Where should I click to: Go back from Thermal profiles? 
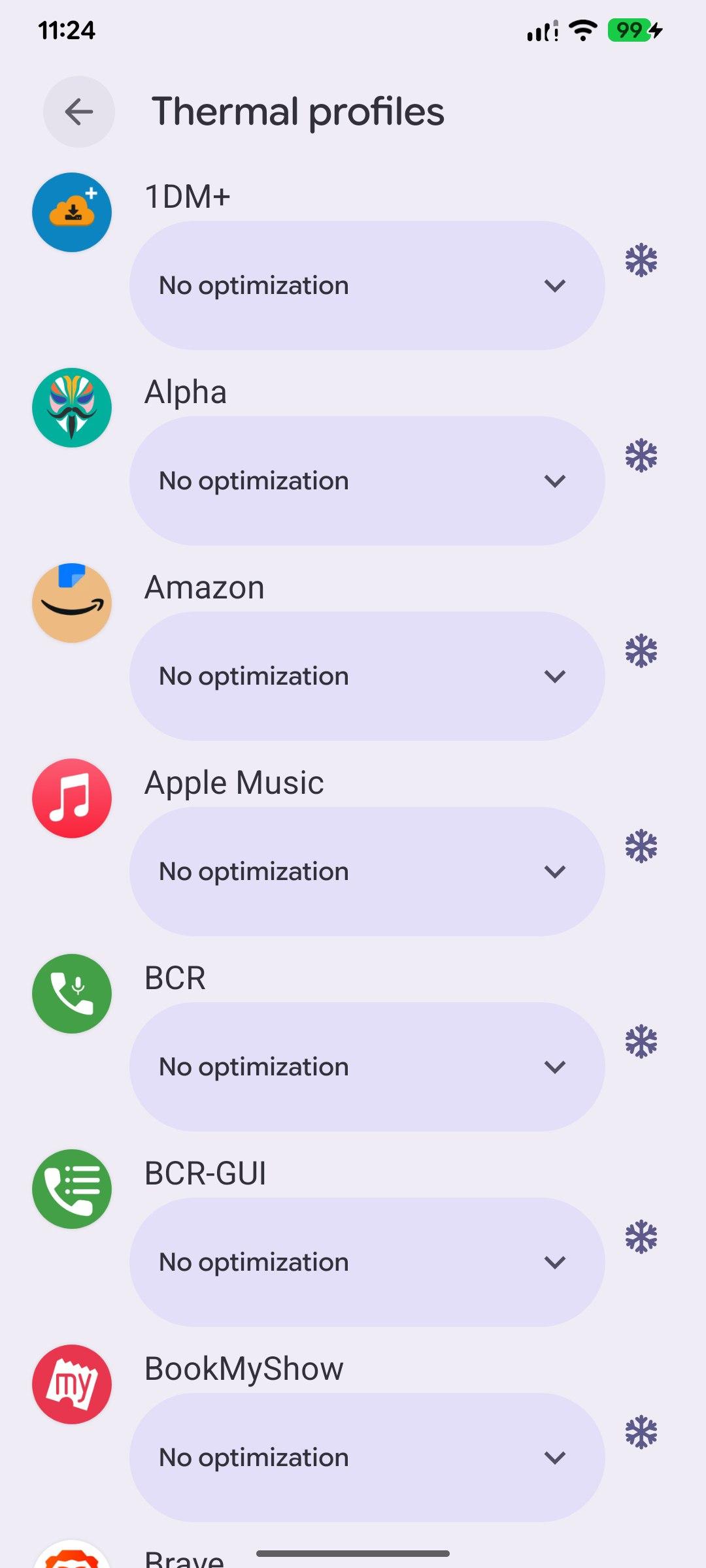pyautogui.click(x=79, y=112)
